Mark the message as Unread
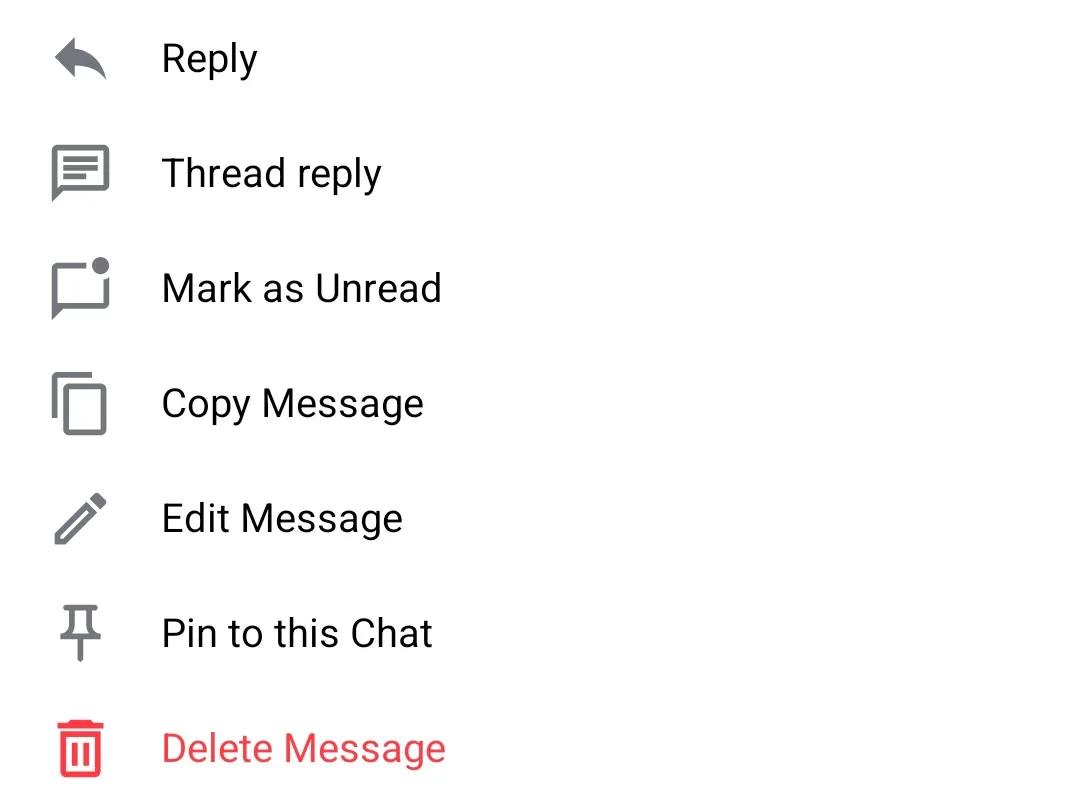1080x804 pixels. click(x=301, y=289)
